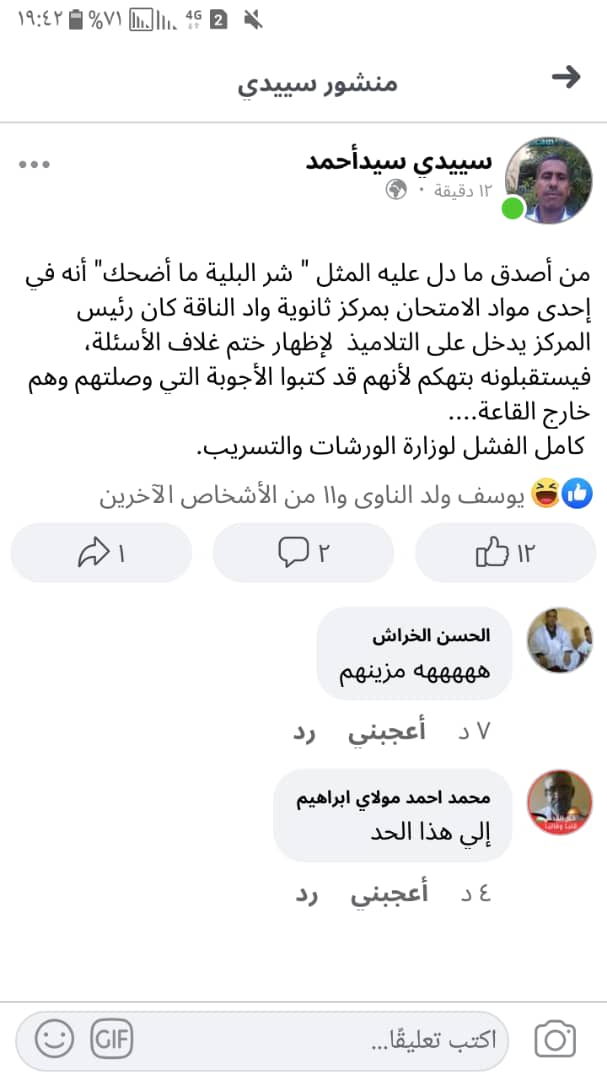Viewport: 607px width, 1080px height.
Task: Open profile name سييدي سيدأحمد
Action: [x=399, y=161]
